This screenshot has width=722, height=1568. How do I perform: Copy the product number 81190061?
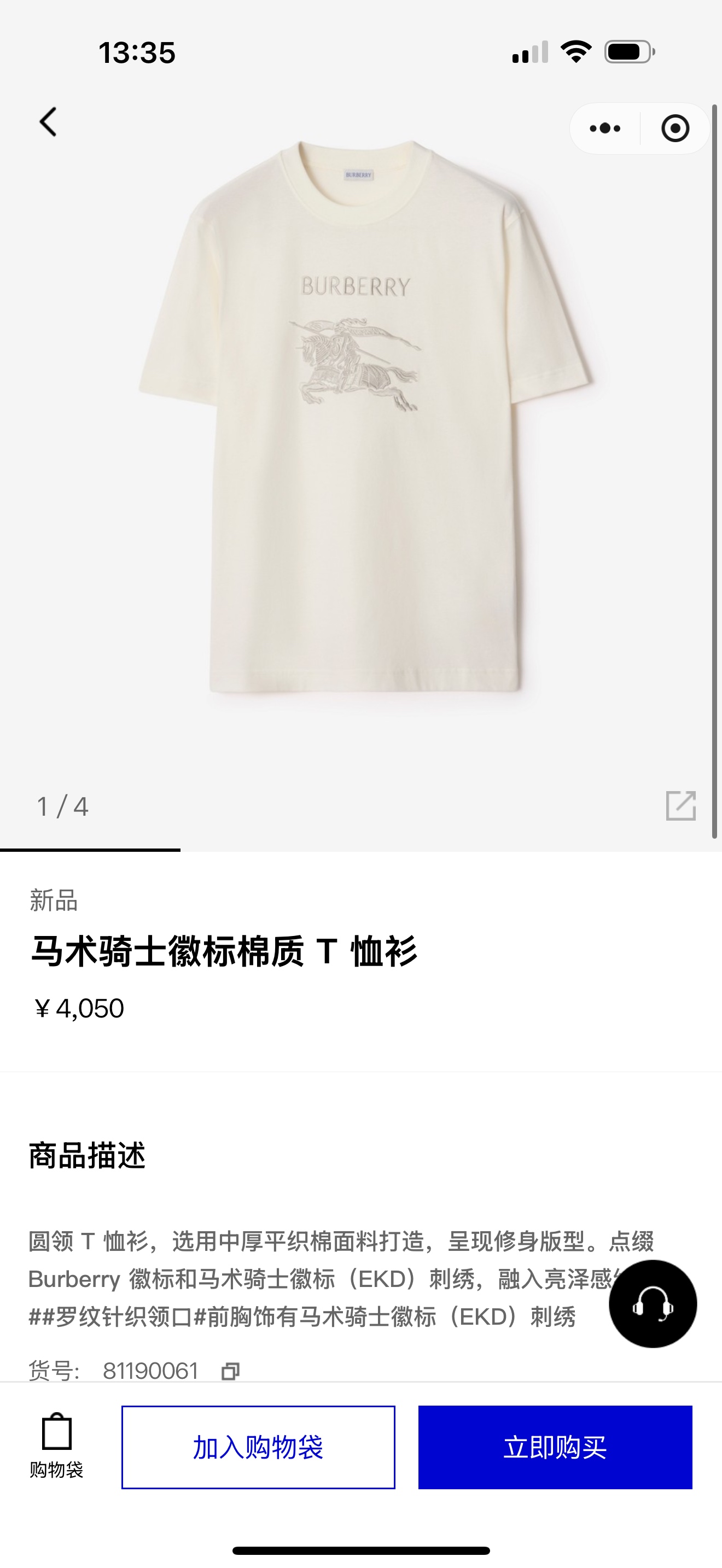click(x=230, y=1371)
